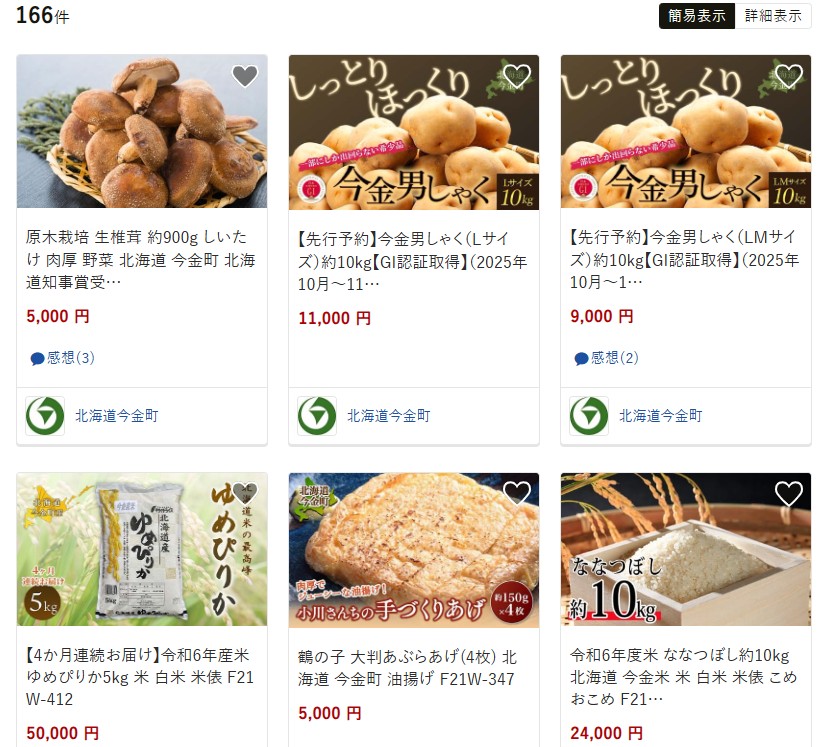Favorite the 今金男しゃく LMサイズ product
Viewport: 834px width, 747px height.
click(x=789, y=76)
